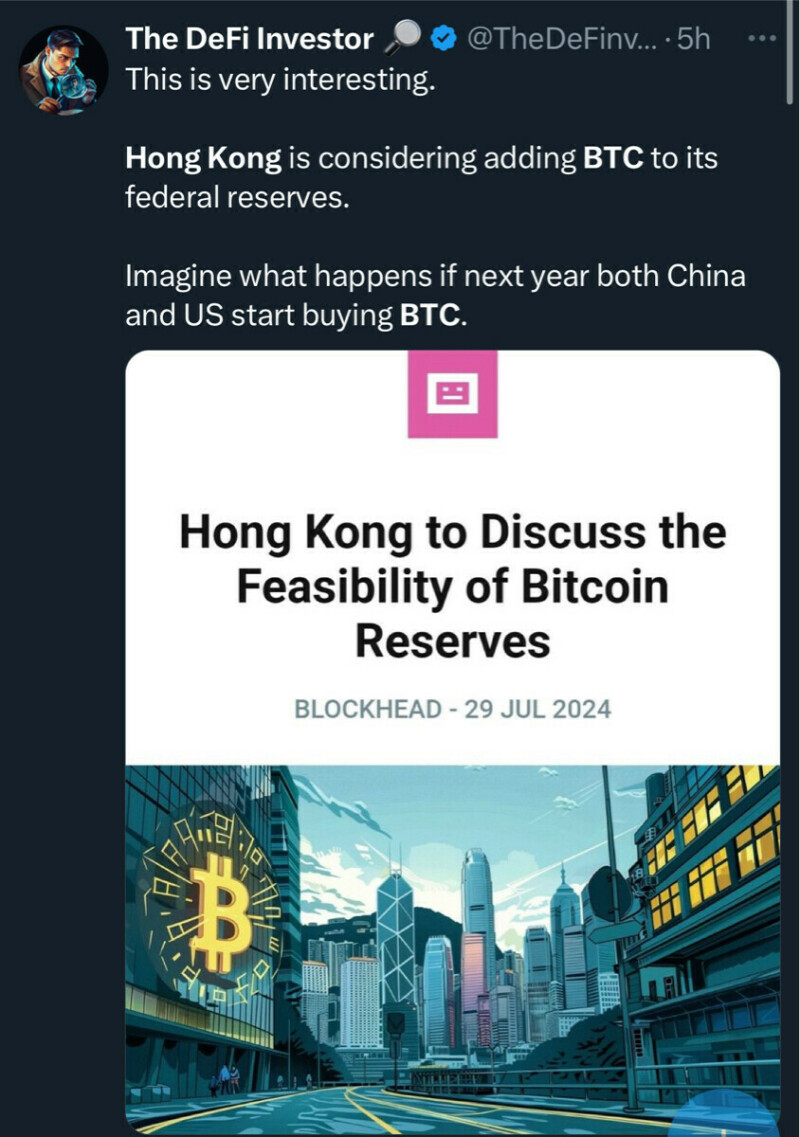Screen dimensions: 800x1137
Task: Tap The DeFi Investor account name
Action: coord(249,40)
